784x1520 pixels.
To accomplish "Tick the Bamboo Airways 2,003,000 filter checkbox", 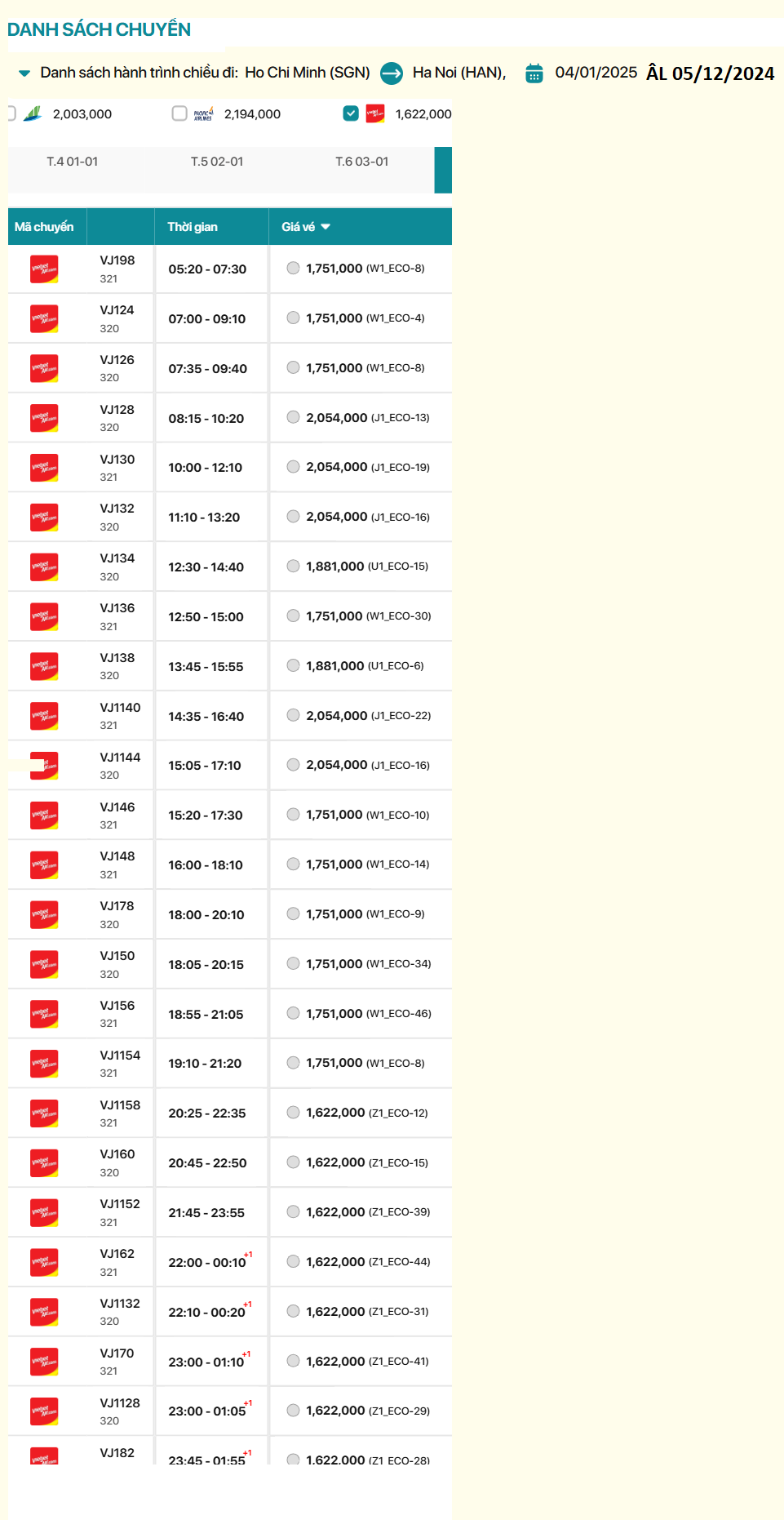I will coord(11,113).
